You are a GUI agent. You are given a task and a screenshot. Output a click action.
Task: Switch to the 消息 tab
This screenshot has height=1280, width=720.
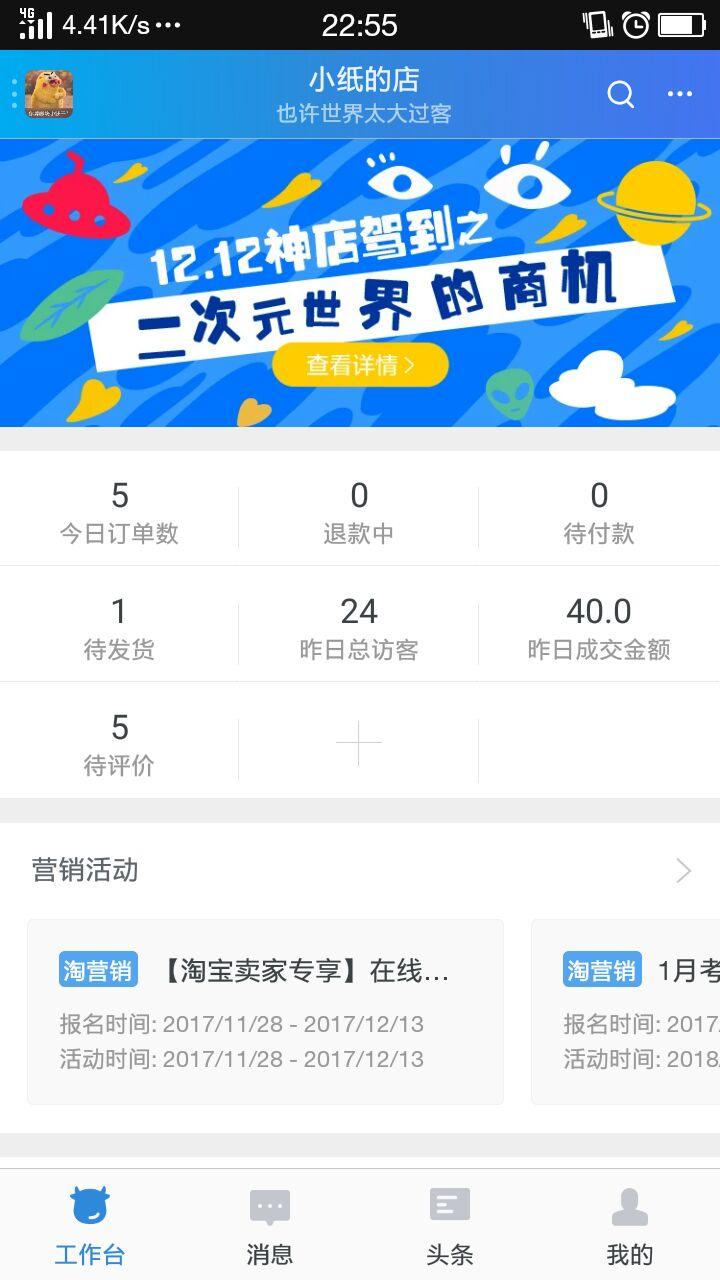coord(270,1226)
